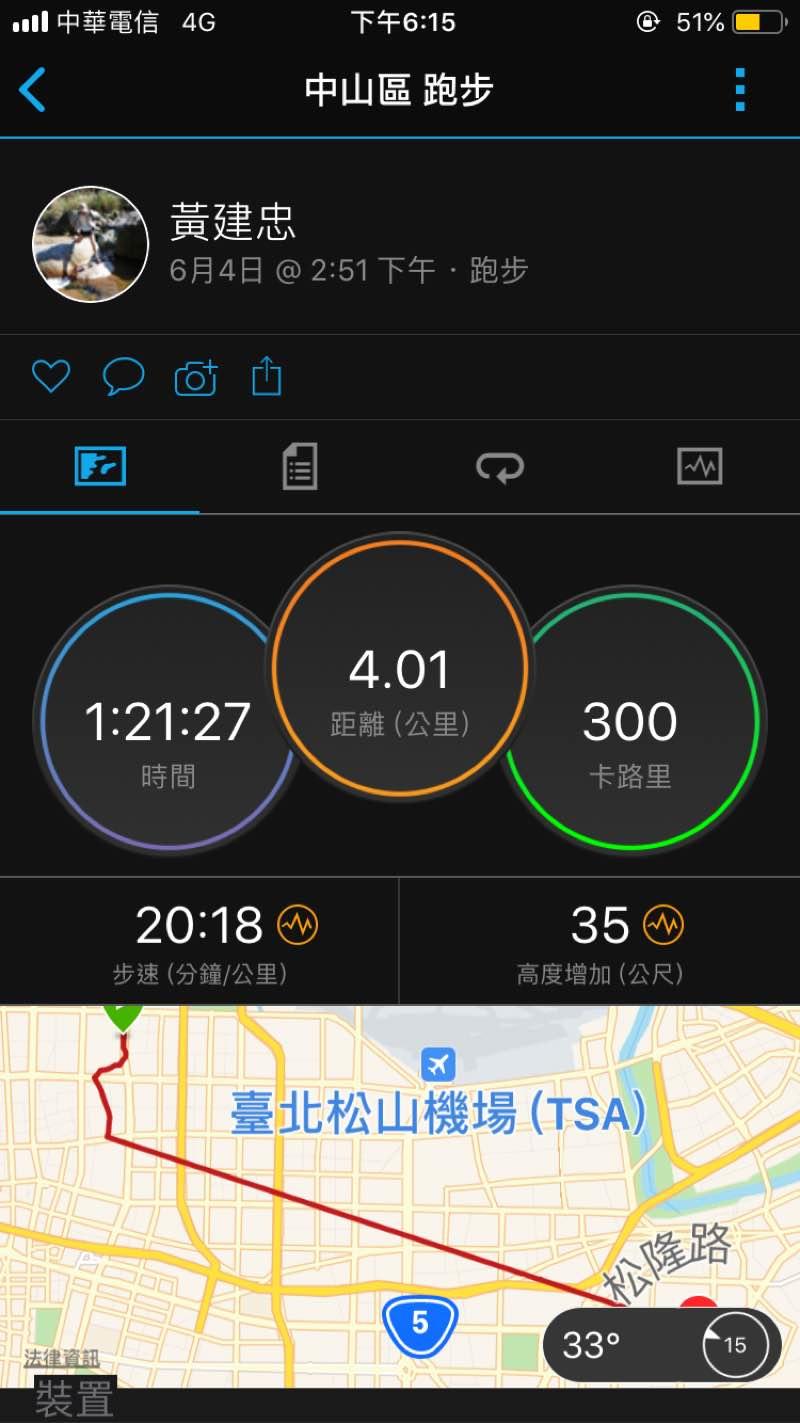Go back using the top-left arrow
Screen dimensions: 800x1423
click(33, 90)
